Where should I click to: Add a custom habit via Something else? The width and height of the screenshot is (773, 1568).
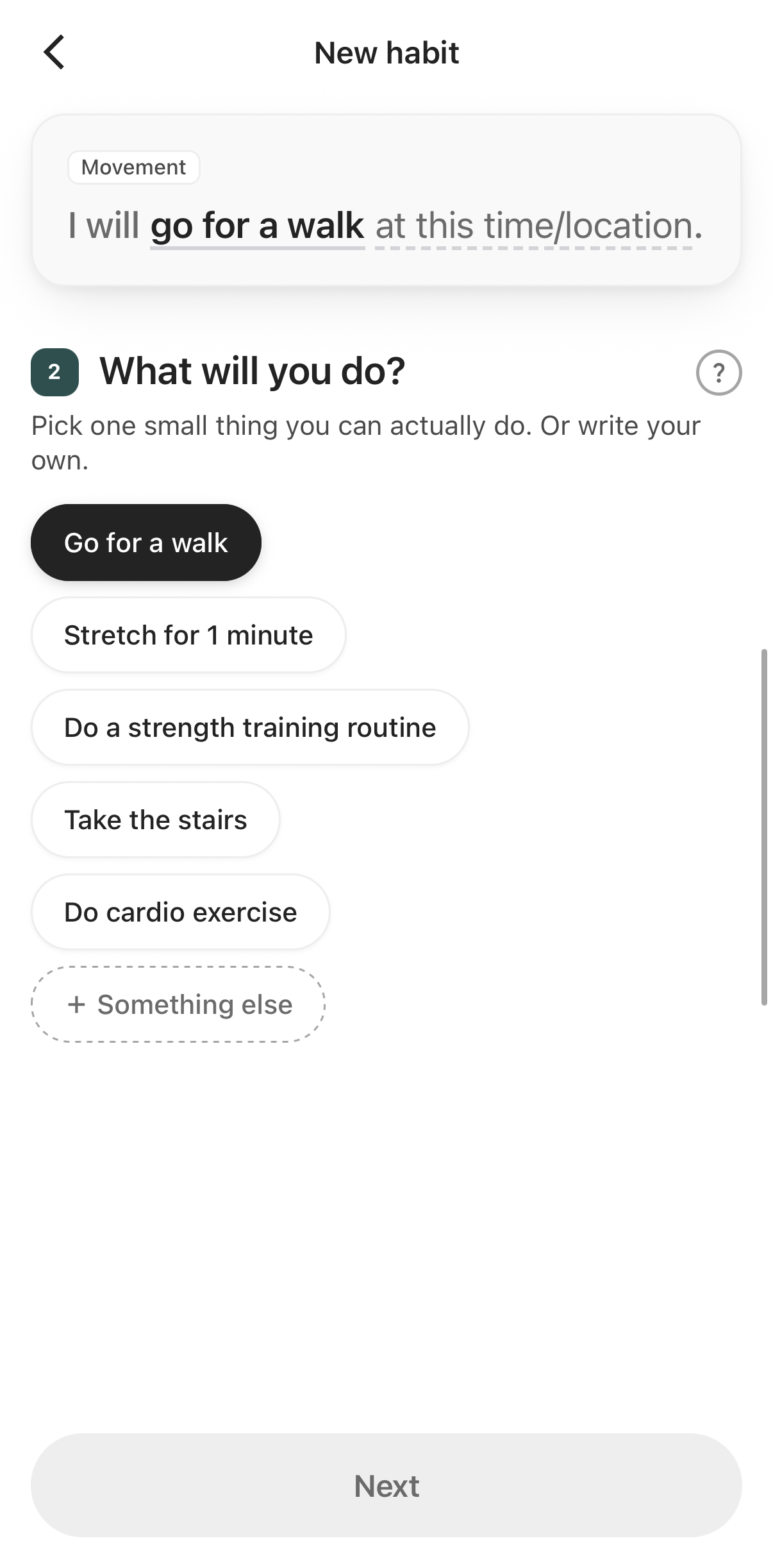coord(178,1004)
